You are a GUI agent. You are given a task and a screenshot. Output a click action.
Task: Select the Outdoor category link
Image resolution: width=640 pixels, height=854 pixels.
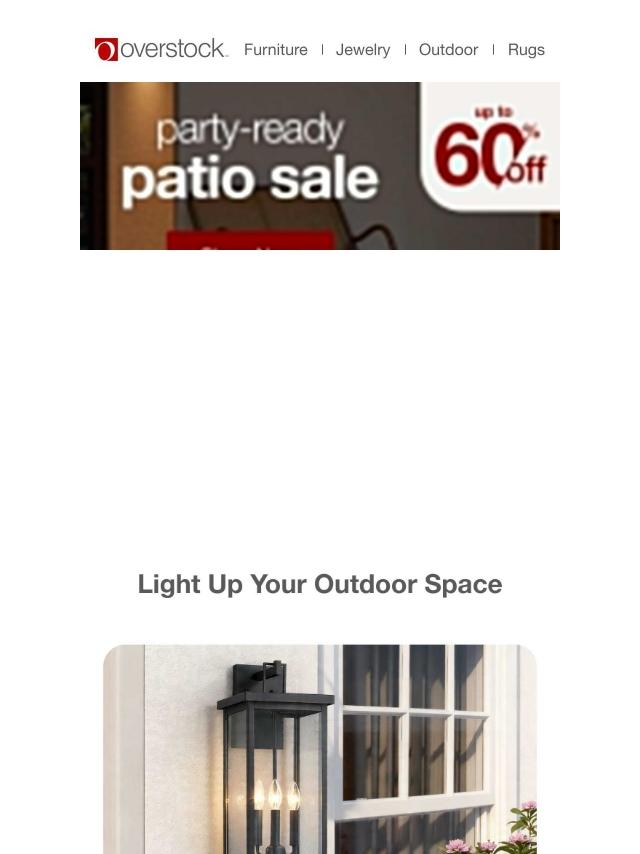(x=448, y=50)
